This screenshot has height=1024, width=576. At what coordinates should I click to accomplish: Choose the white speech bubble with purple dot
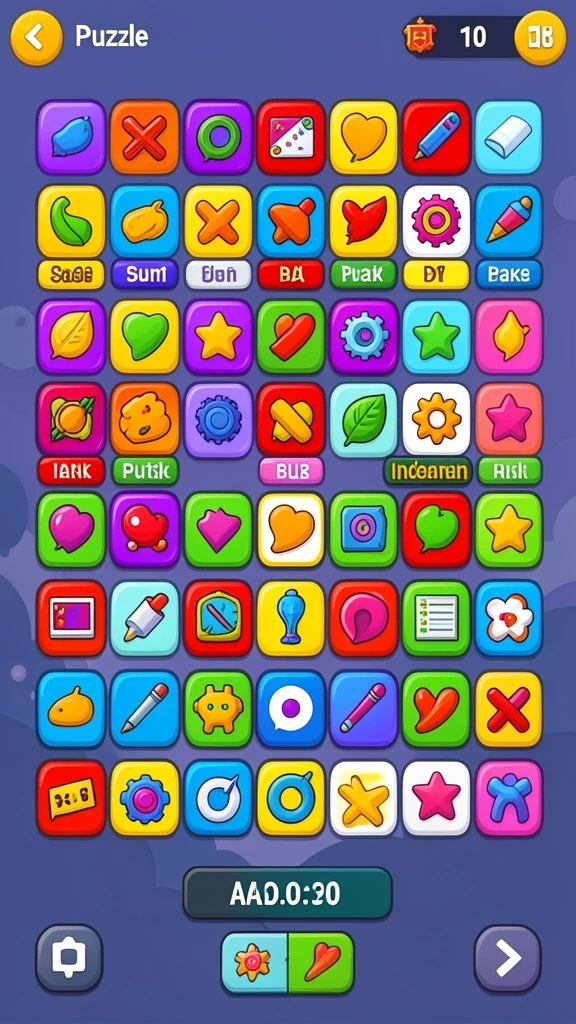coord(291,709)
